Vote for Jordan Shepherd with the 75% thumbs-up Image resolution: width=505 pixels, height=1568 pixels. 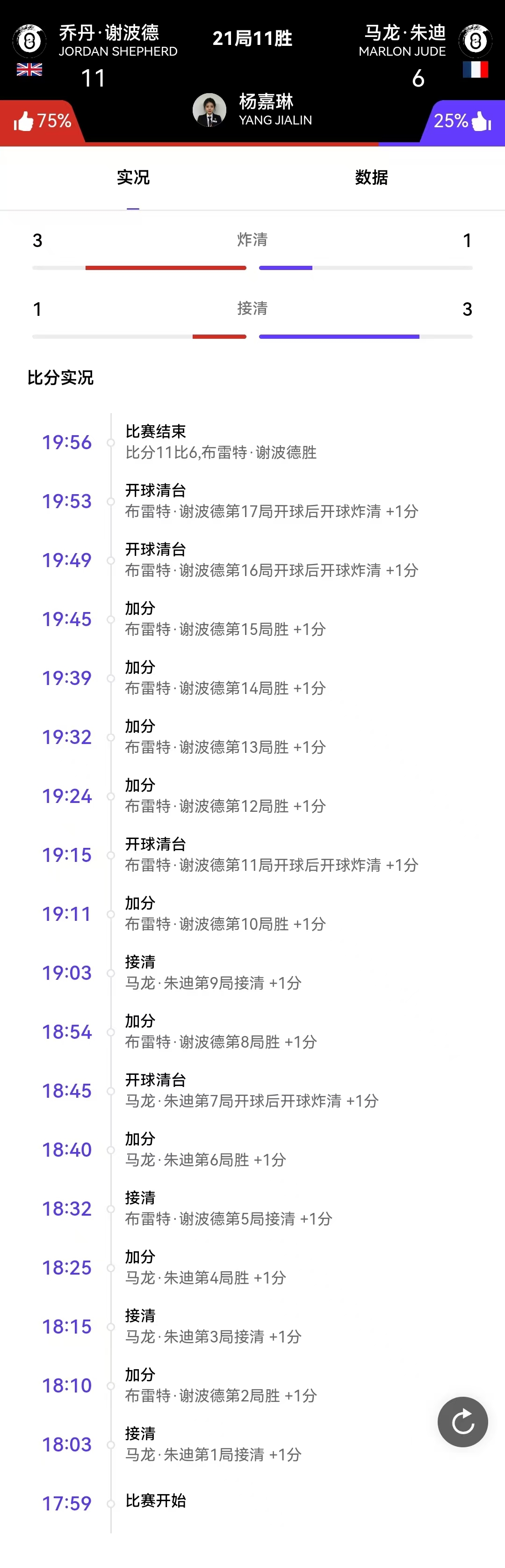(41, 121)
